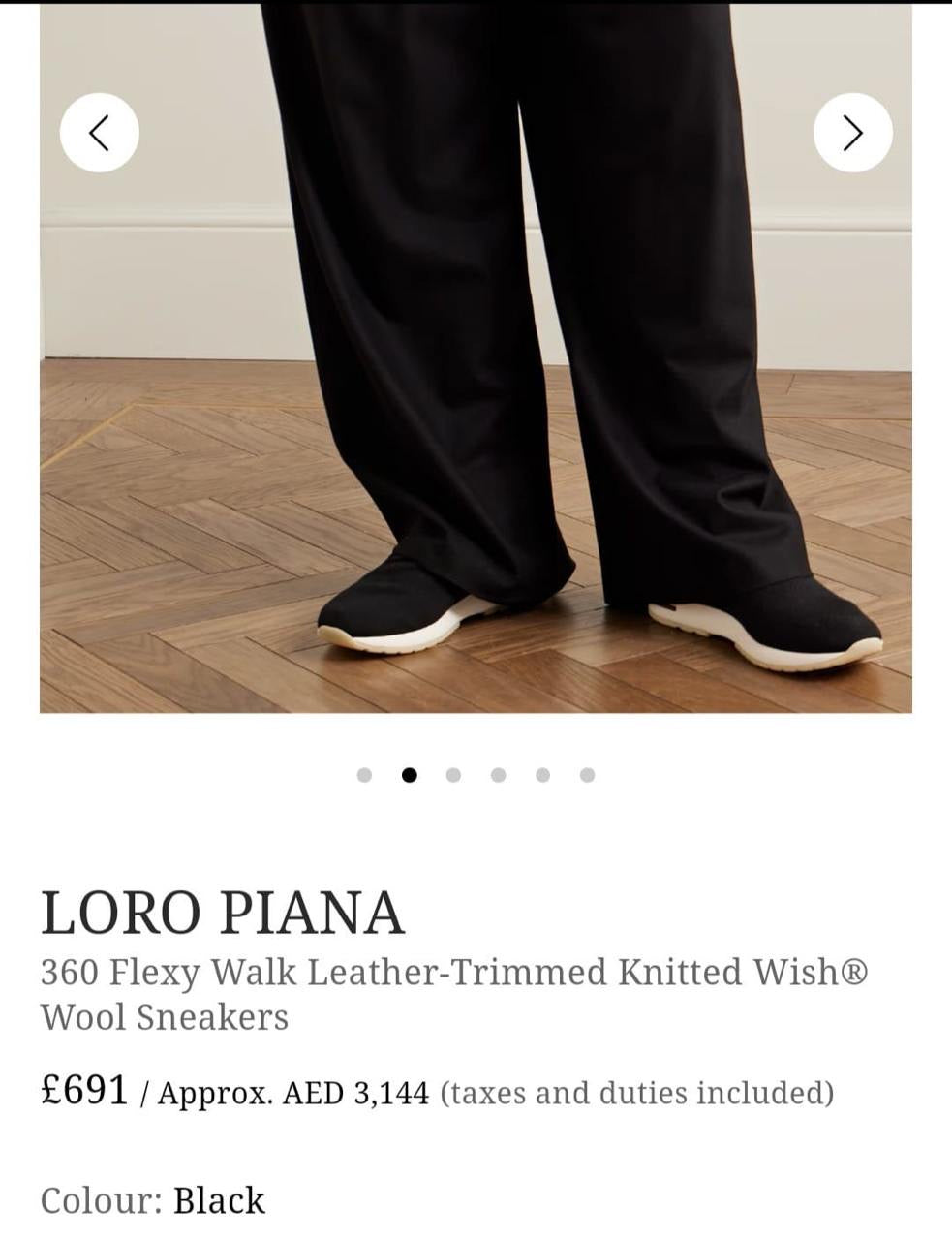Select the last carousel dot

[x=587, y=774]
